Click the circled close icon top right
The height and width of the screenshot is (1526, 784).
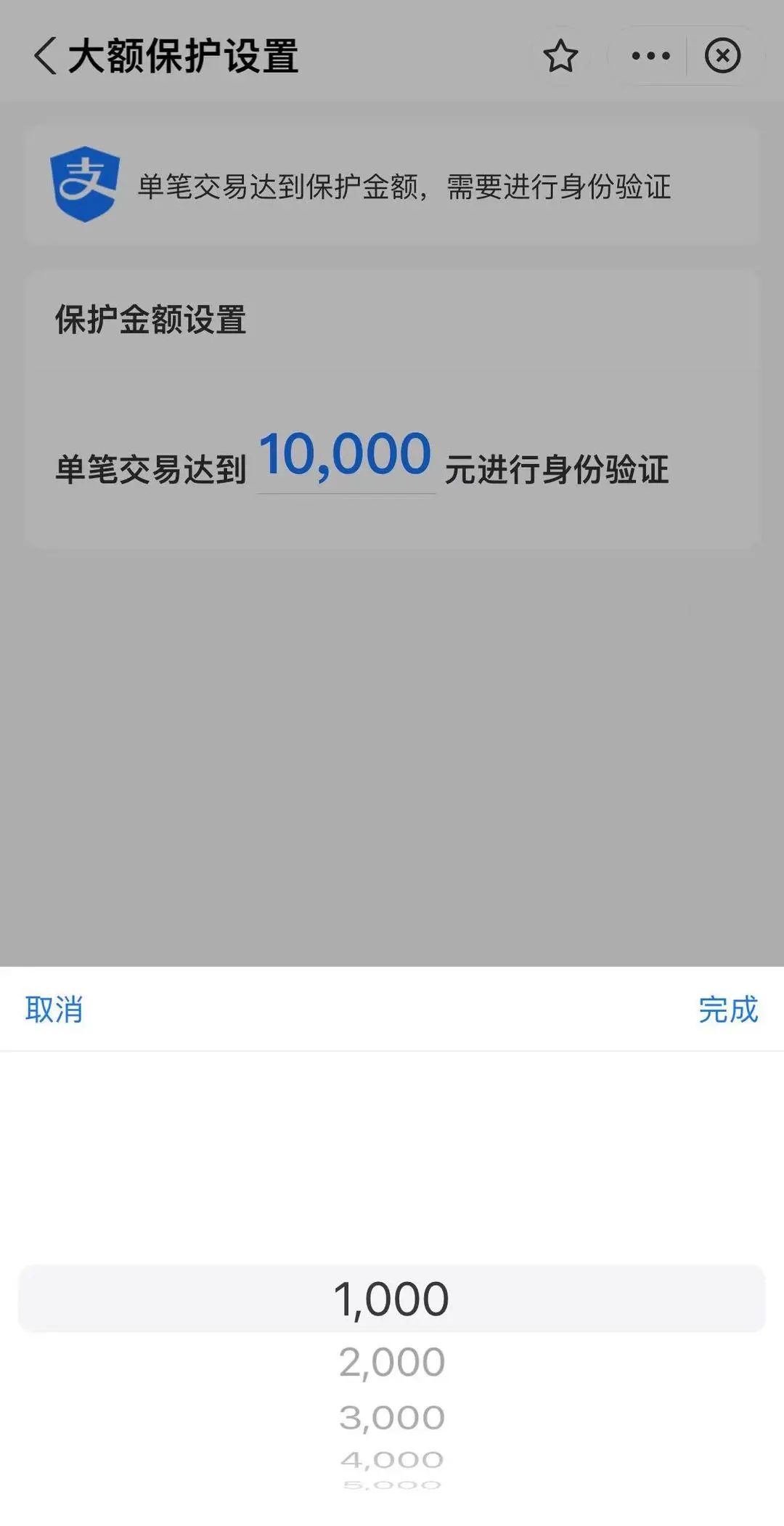[722, 56]
